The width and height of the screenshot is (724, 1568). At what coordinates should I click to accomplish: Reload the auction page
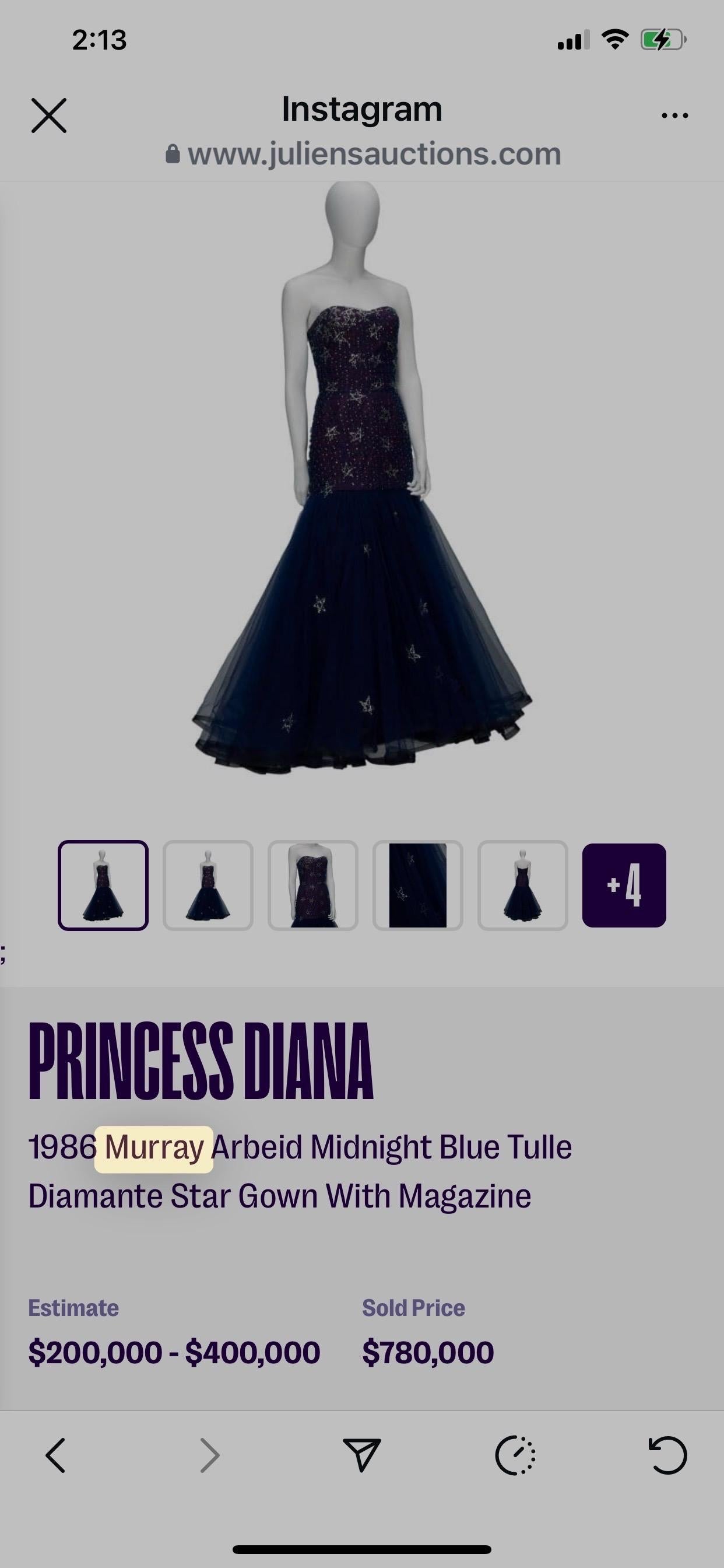click(x=668, y=1455)
